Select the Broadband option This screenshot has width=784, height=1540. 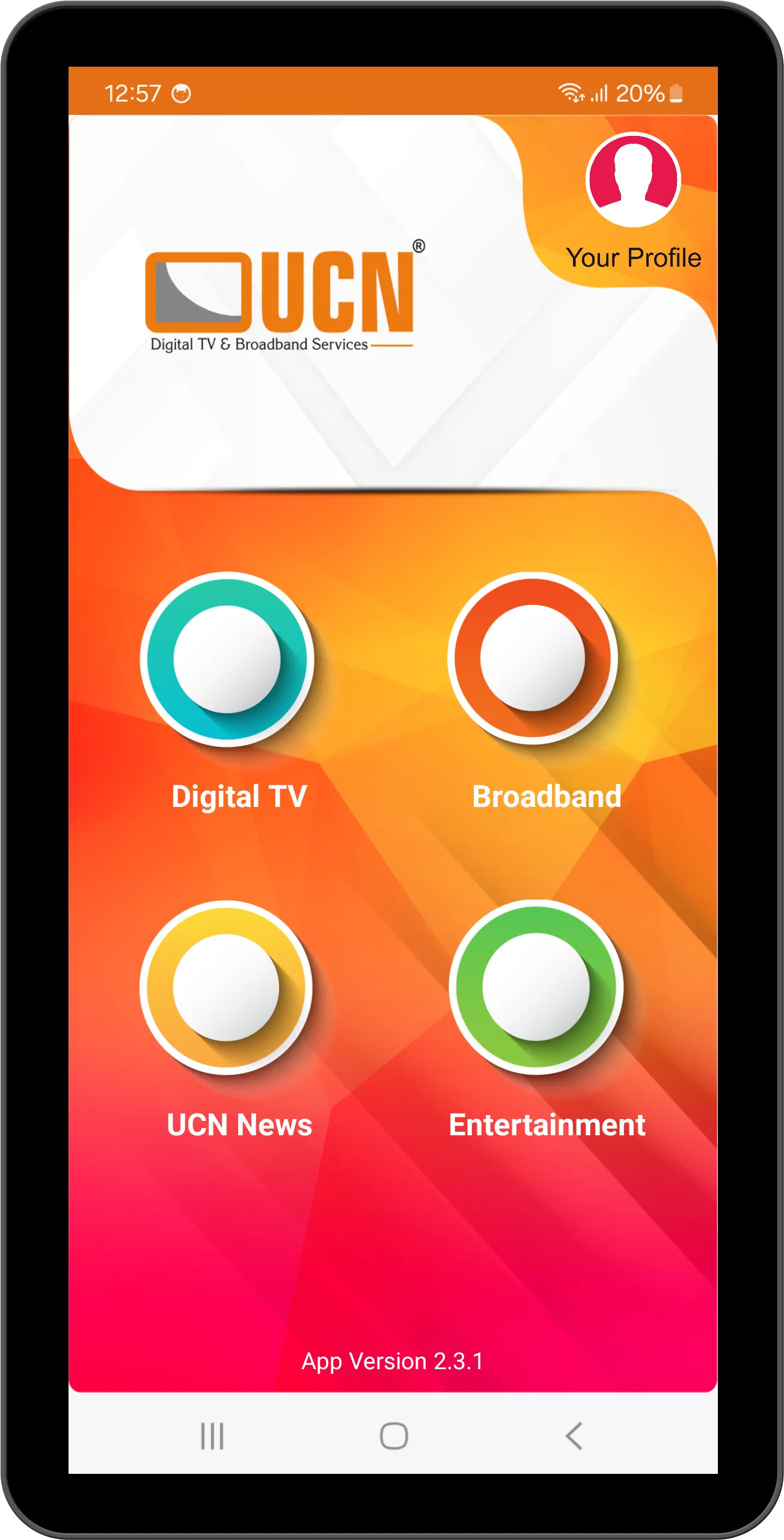point(533,658)
